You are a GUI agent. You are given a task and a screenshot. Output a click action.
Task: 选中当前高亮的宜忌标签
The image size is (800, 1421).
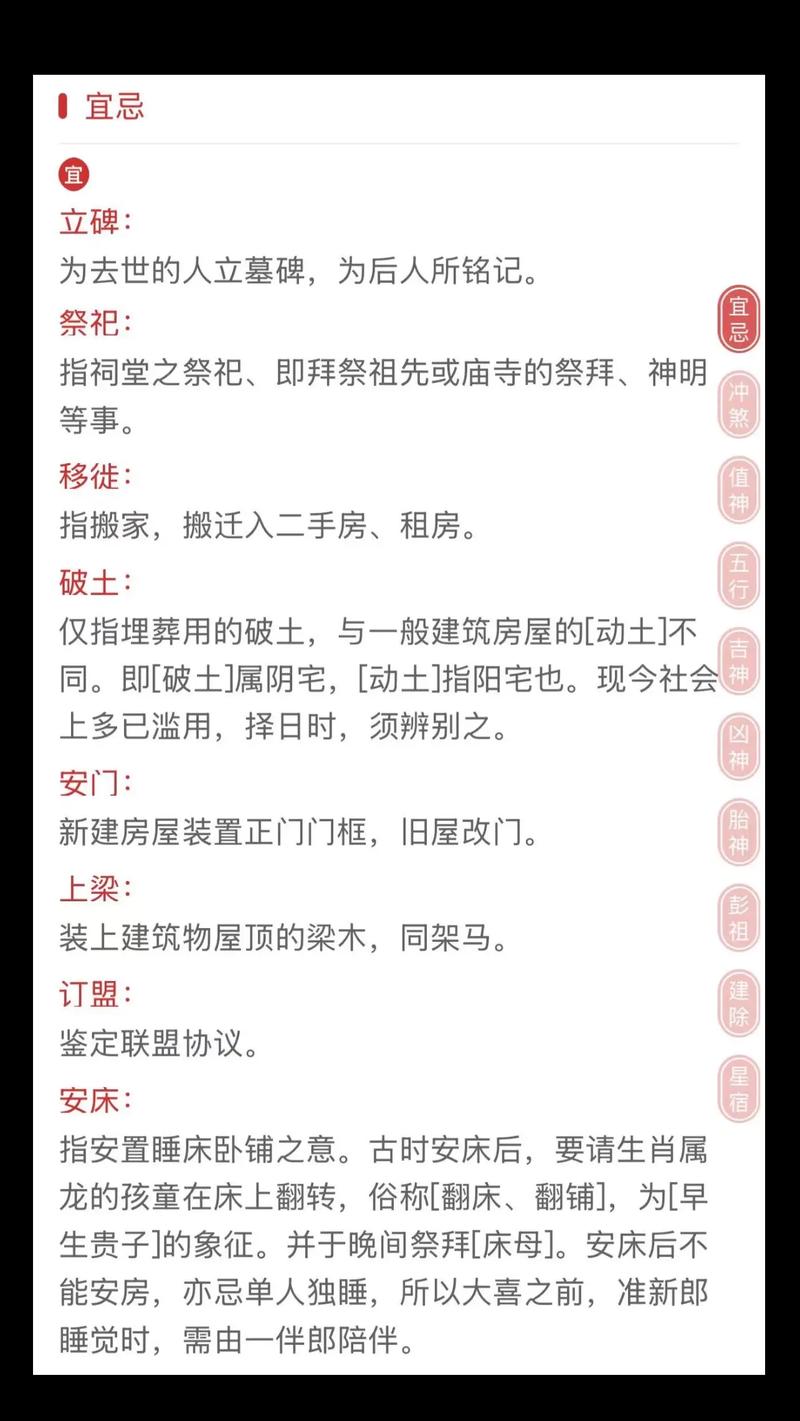[737, 320]
